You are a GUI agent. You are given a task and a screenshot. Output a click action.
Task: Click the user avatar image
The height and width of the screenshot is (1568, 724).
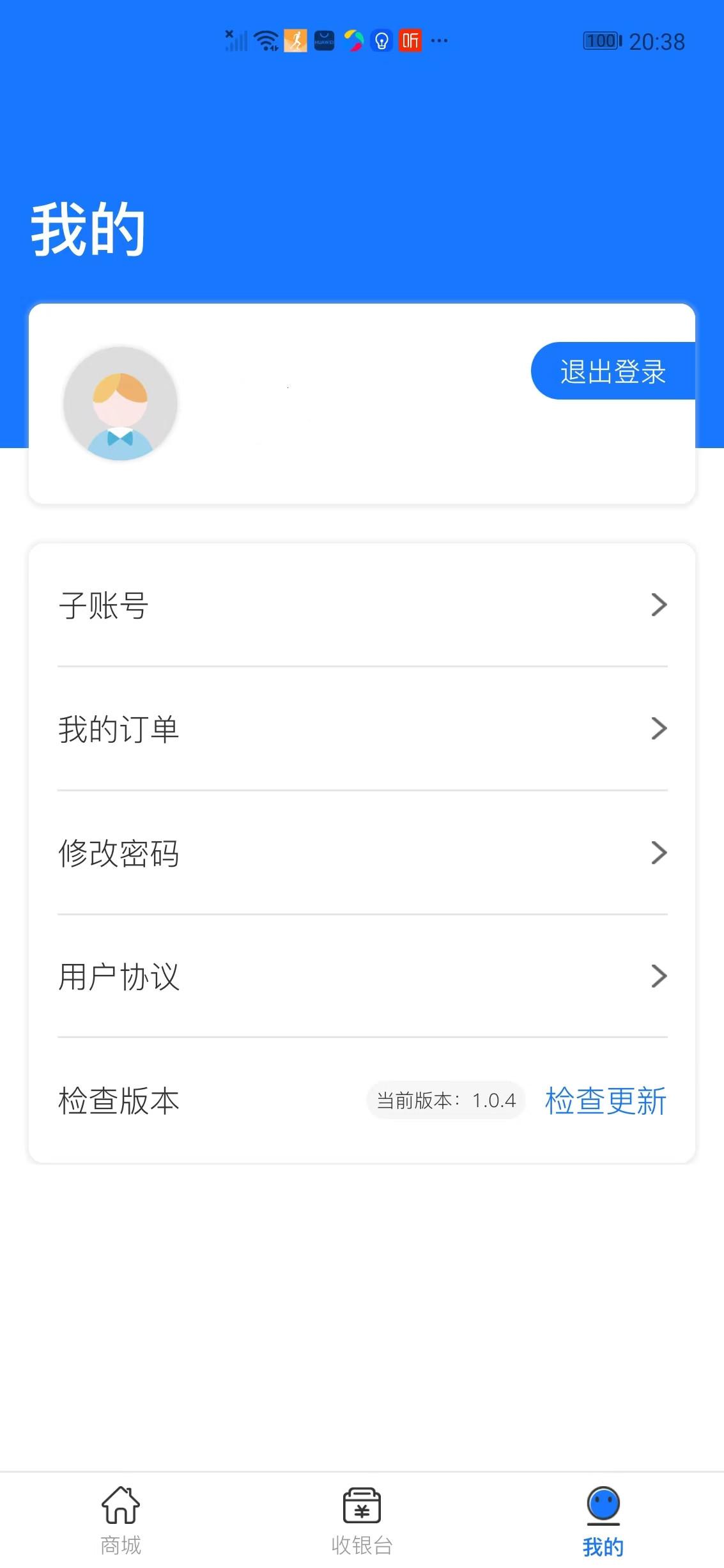(x=120, y=402)
